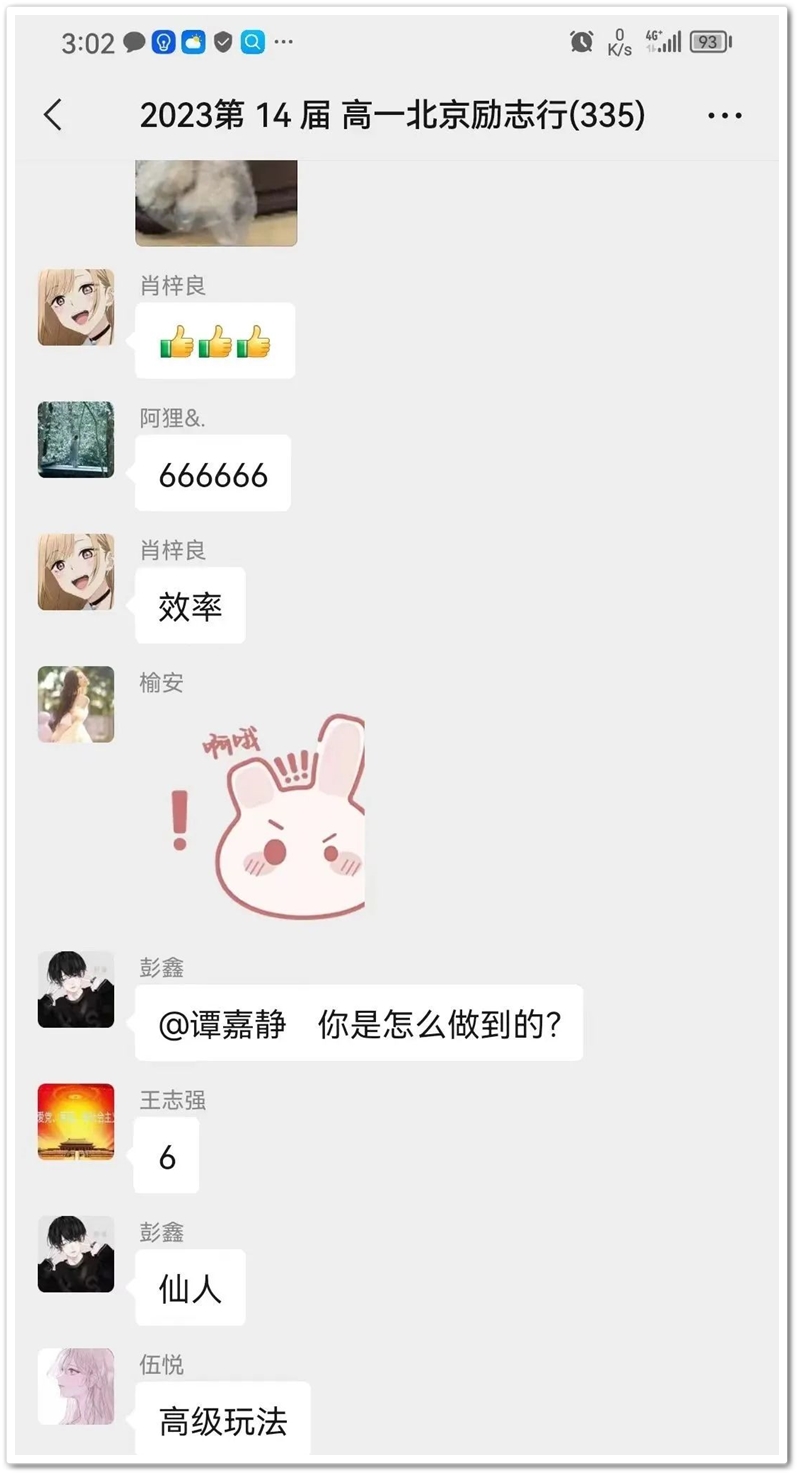Open the partial image at top
This screenshot has height=1476, width=800.
(x=216, y=202)
